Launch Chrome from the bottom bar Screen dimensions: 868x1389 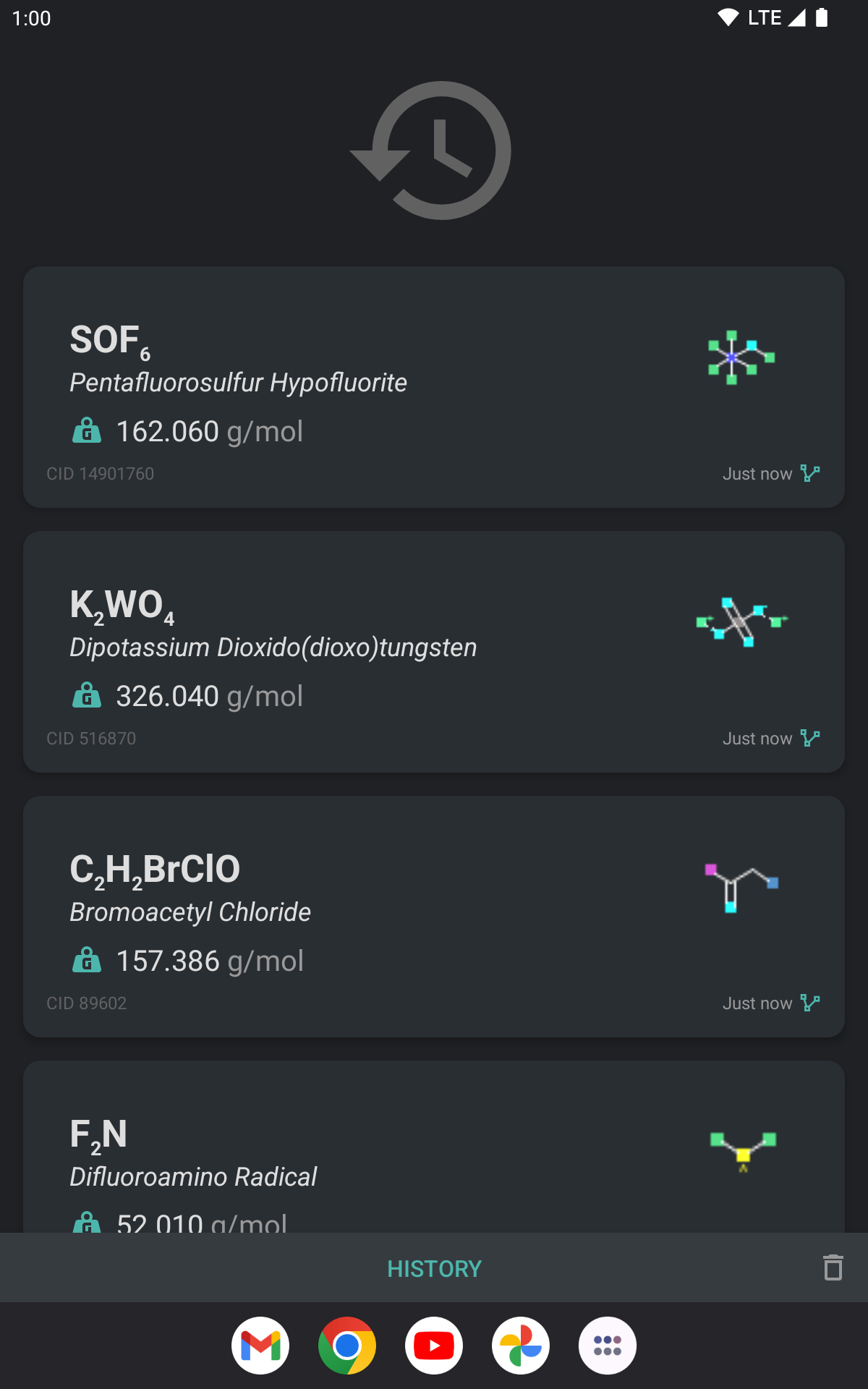[347, 1345]
